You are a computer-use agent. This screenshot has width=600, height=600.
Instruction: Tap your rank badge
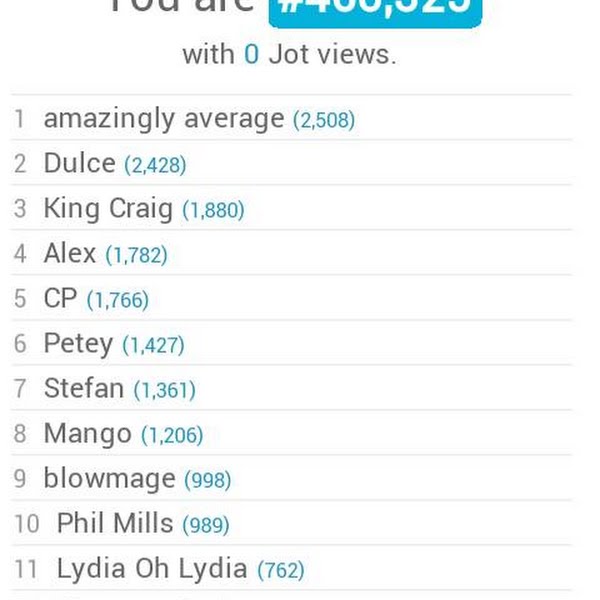(x=375, y=8)
